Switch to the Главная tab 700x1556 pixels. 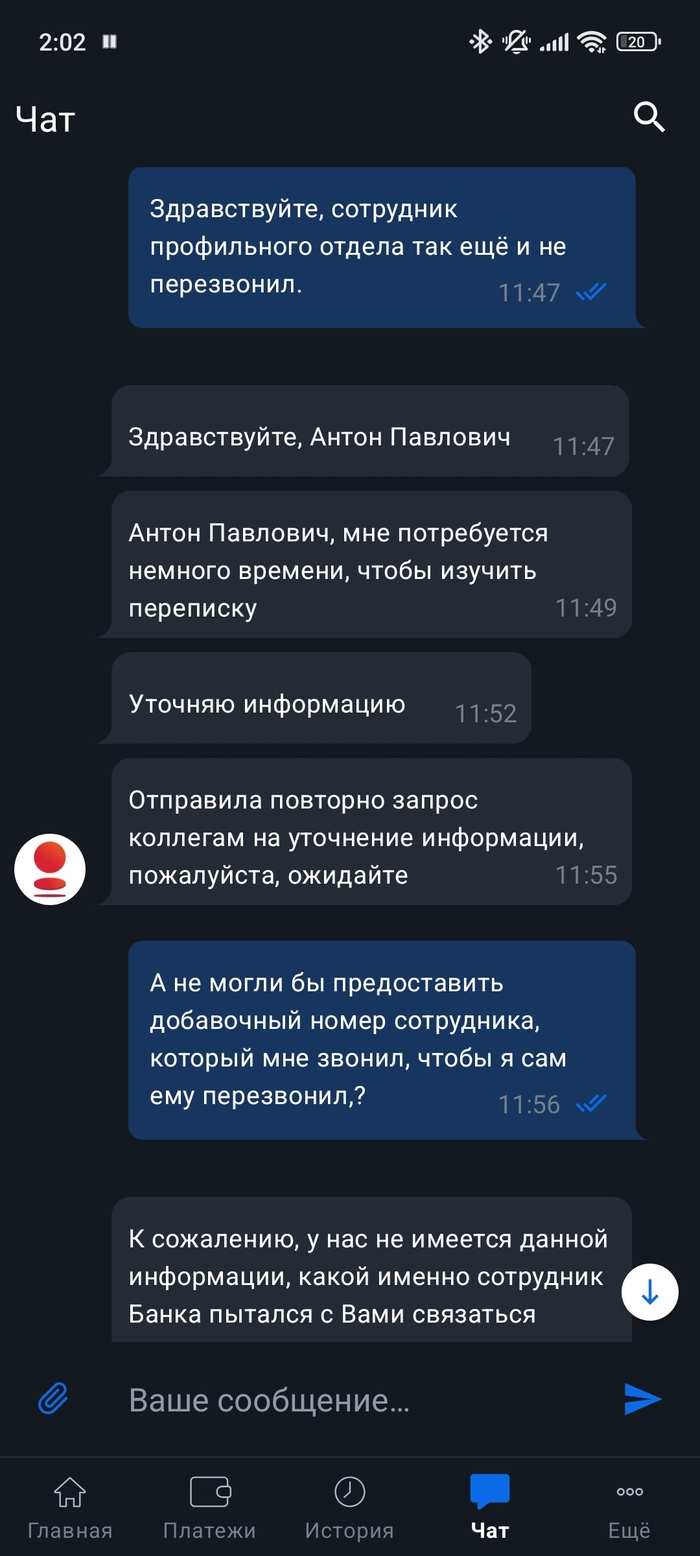tap(69, 1506)
